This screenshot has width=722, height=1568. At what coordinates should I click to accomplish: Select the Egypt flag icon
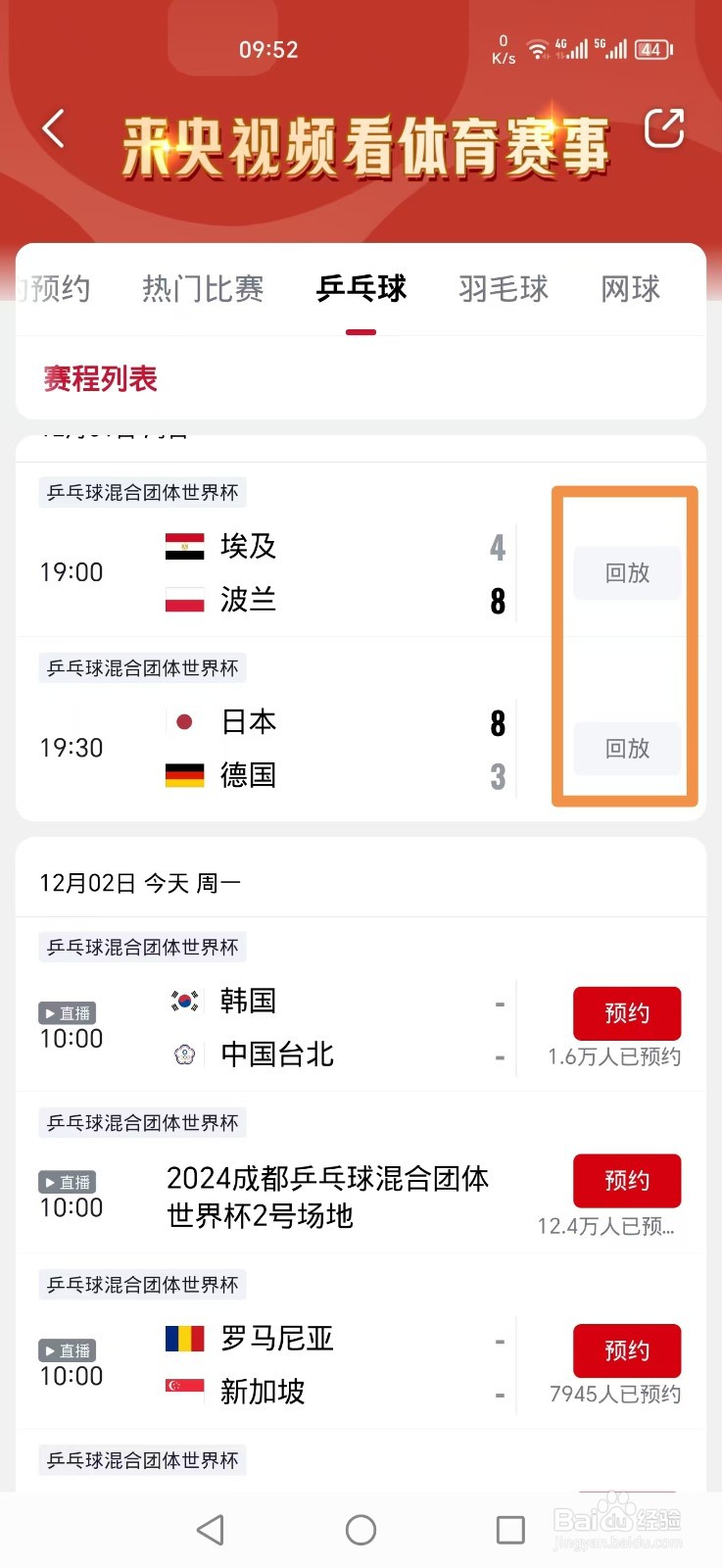click(183, 546)
